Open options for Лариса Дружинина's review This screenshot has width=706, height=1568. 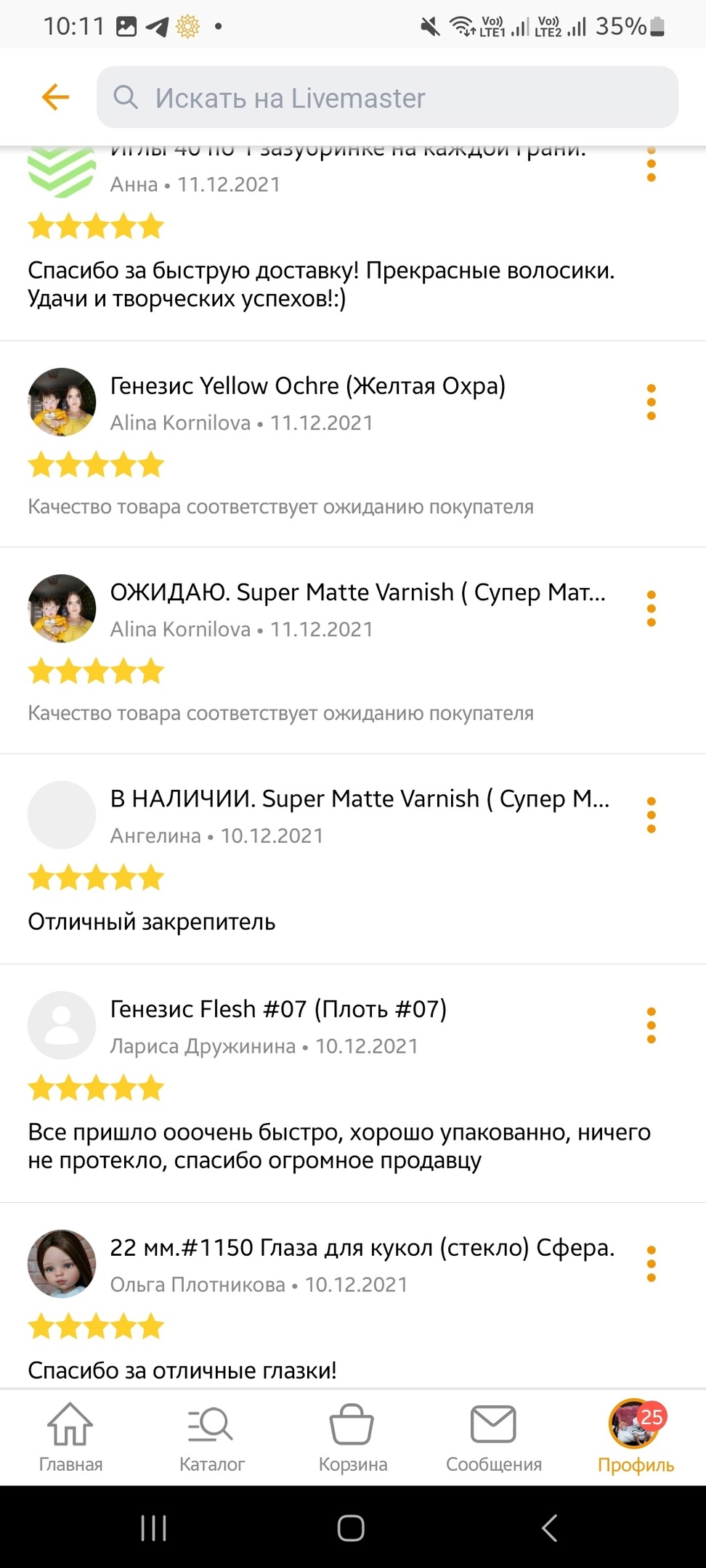[x=651, y=1026]
